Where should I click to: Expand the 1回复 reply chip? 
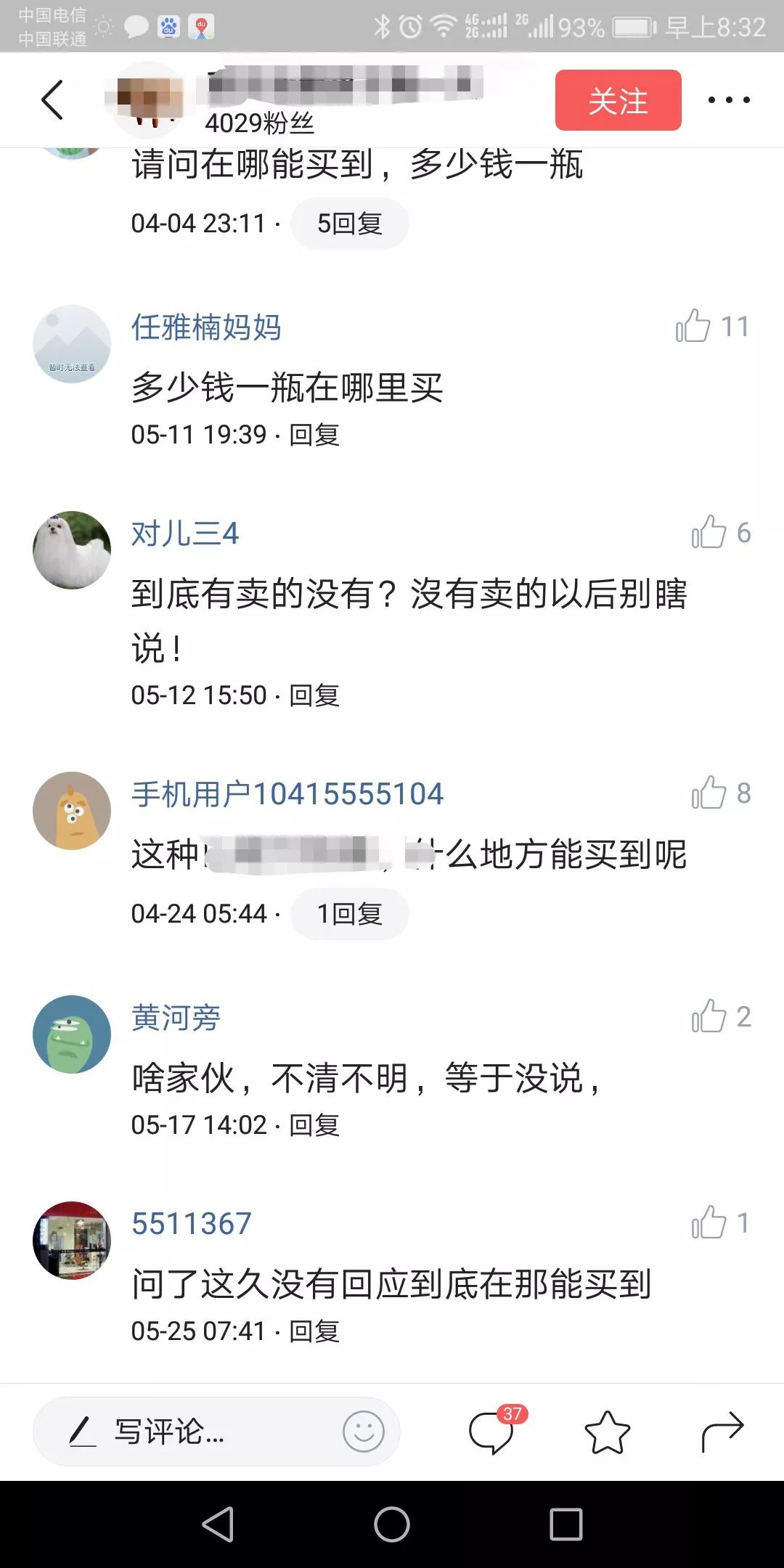349,914
